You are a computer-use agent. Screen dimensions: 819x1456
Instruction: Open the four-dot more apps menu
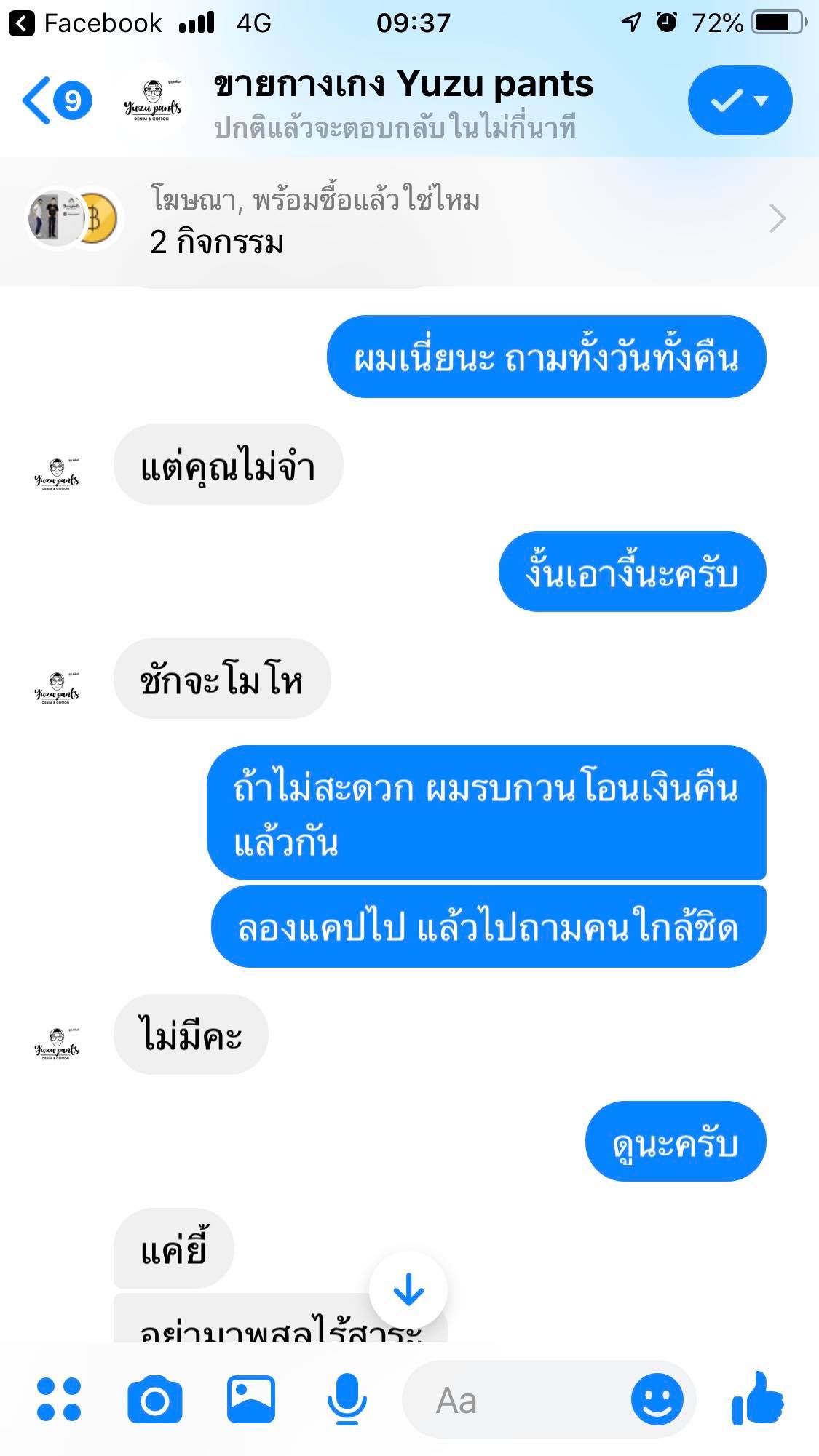58,1399
